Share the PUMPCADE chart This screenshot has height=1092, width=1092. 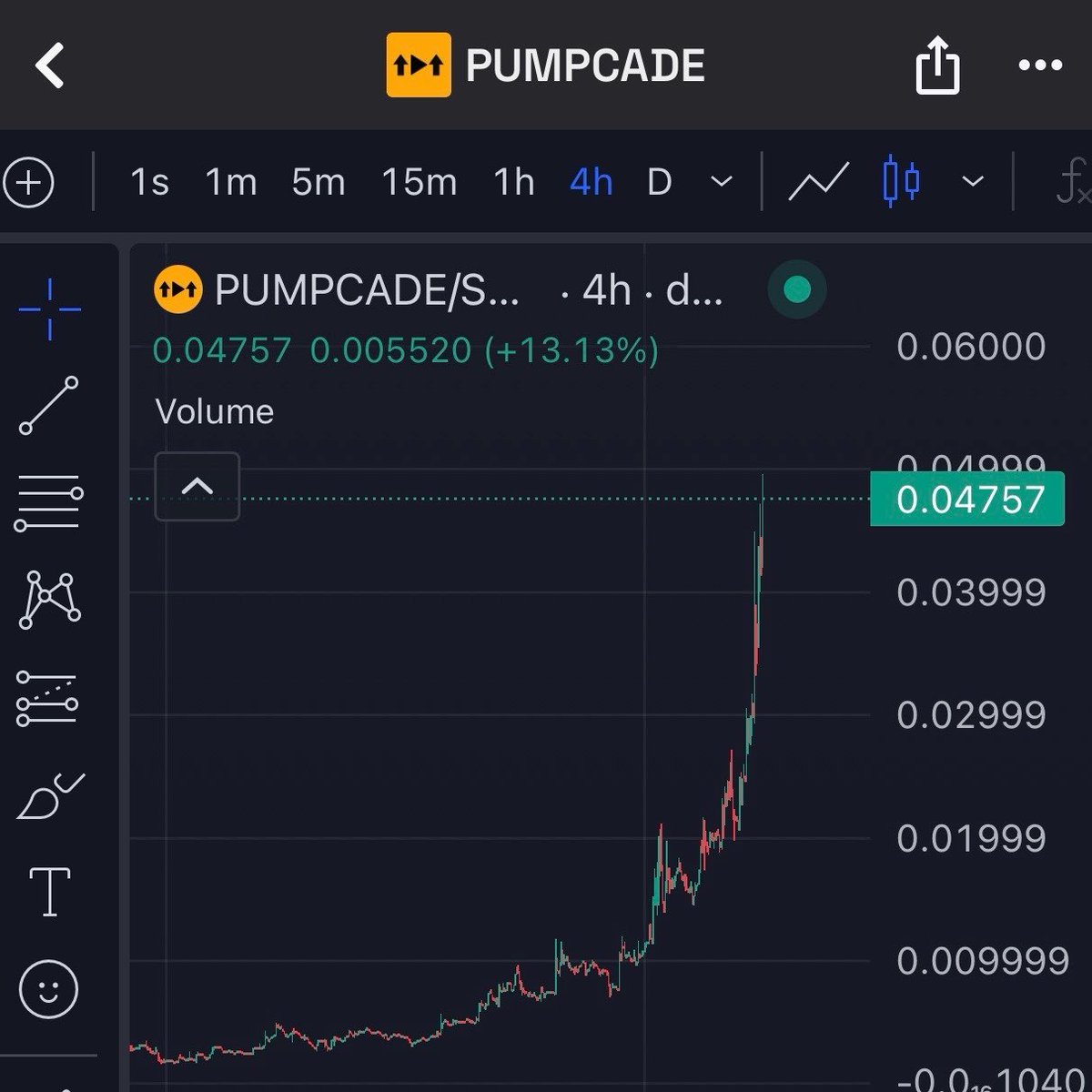pos(937,66)
